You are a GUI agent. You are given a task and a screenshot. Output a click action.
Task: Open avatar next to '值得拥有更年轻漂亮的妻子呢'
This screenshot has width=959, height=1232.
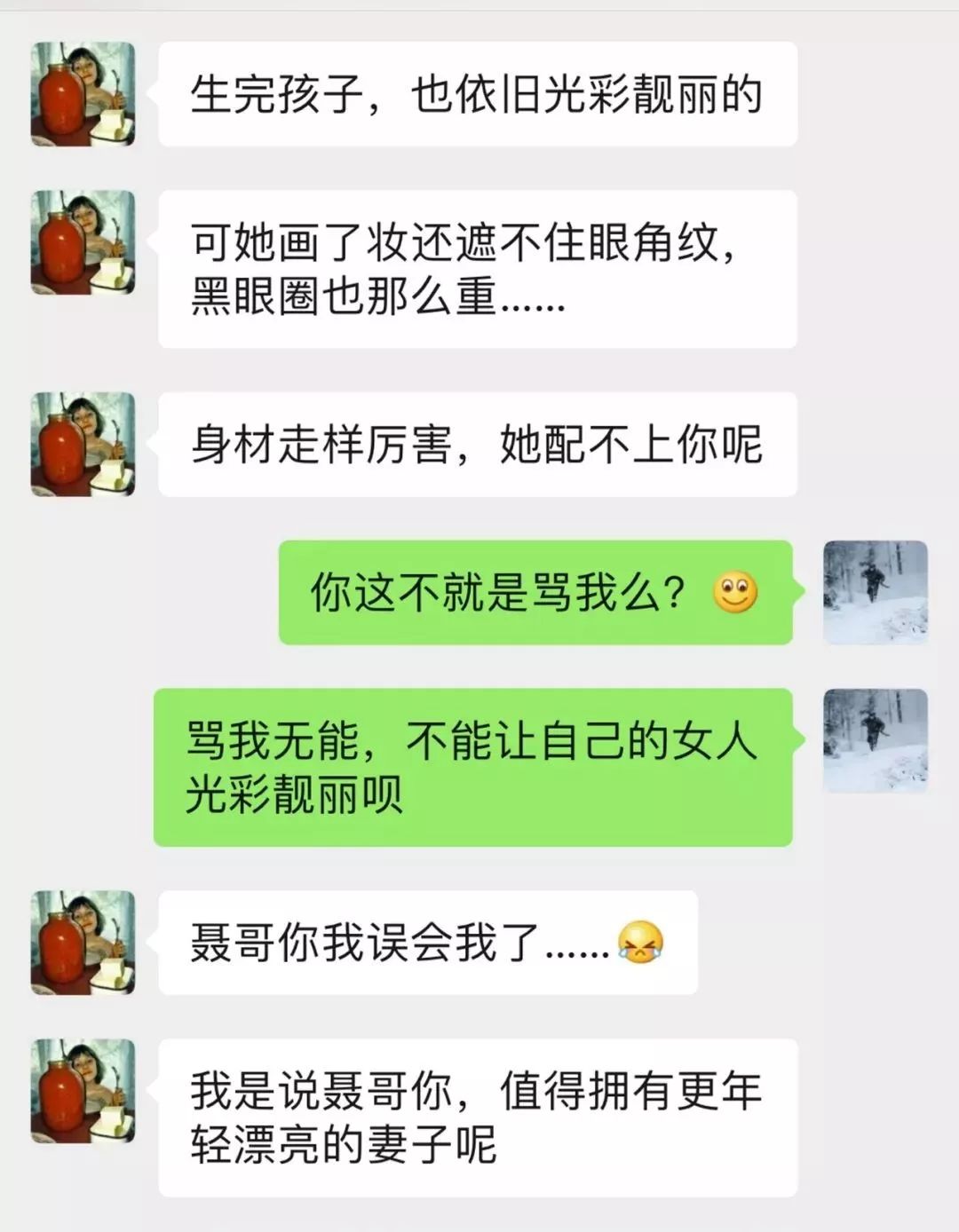tap(83, 1090)
